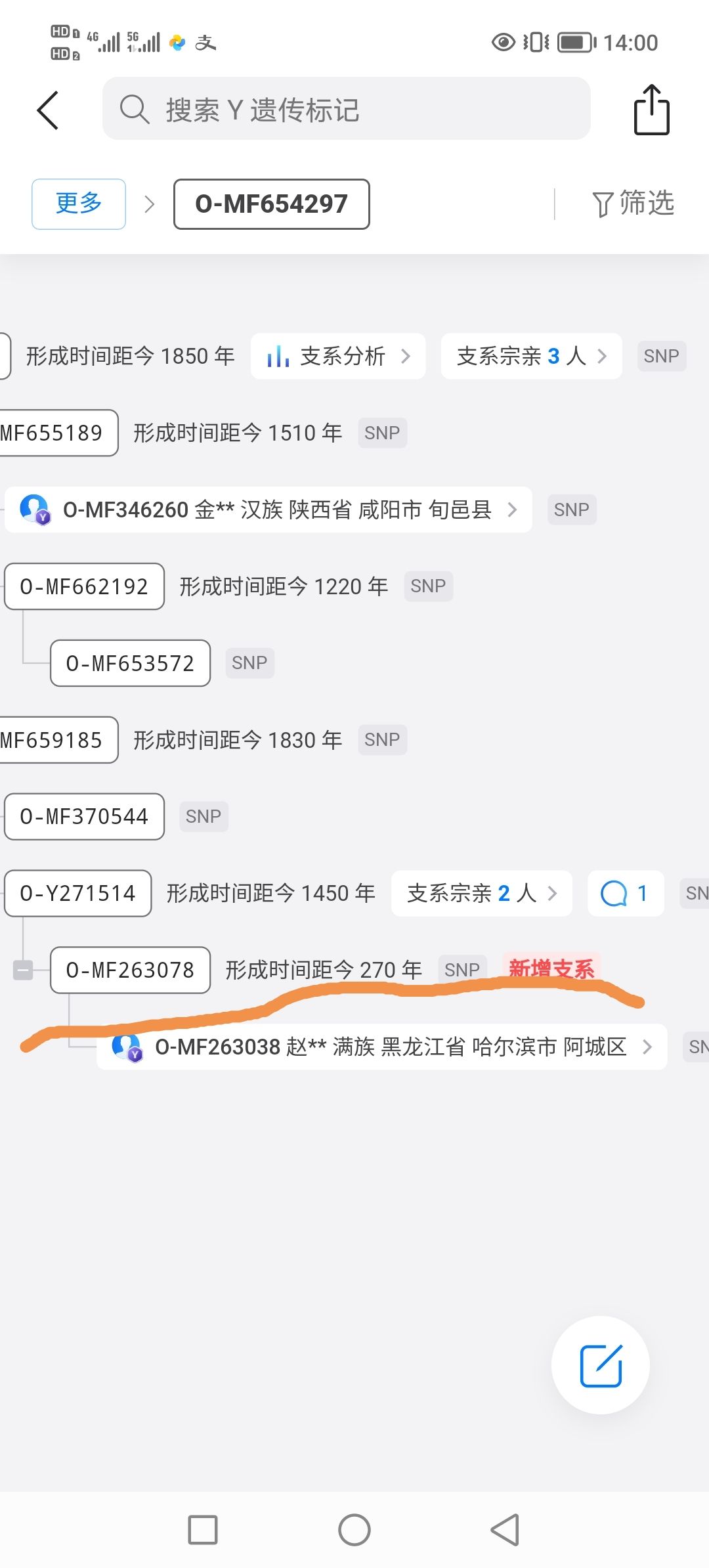Select the O-Y271514 branch node
Screen dimensions: 709x1568
[77, 893]
